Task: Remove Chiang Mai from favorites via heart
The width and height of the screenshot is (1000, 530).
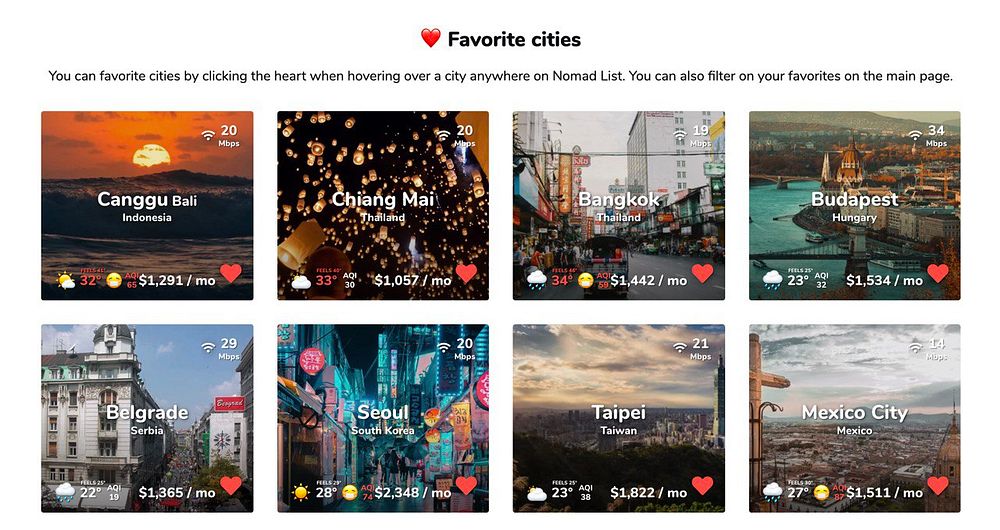Action: click(x=466, y=273)
